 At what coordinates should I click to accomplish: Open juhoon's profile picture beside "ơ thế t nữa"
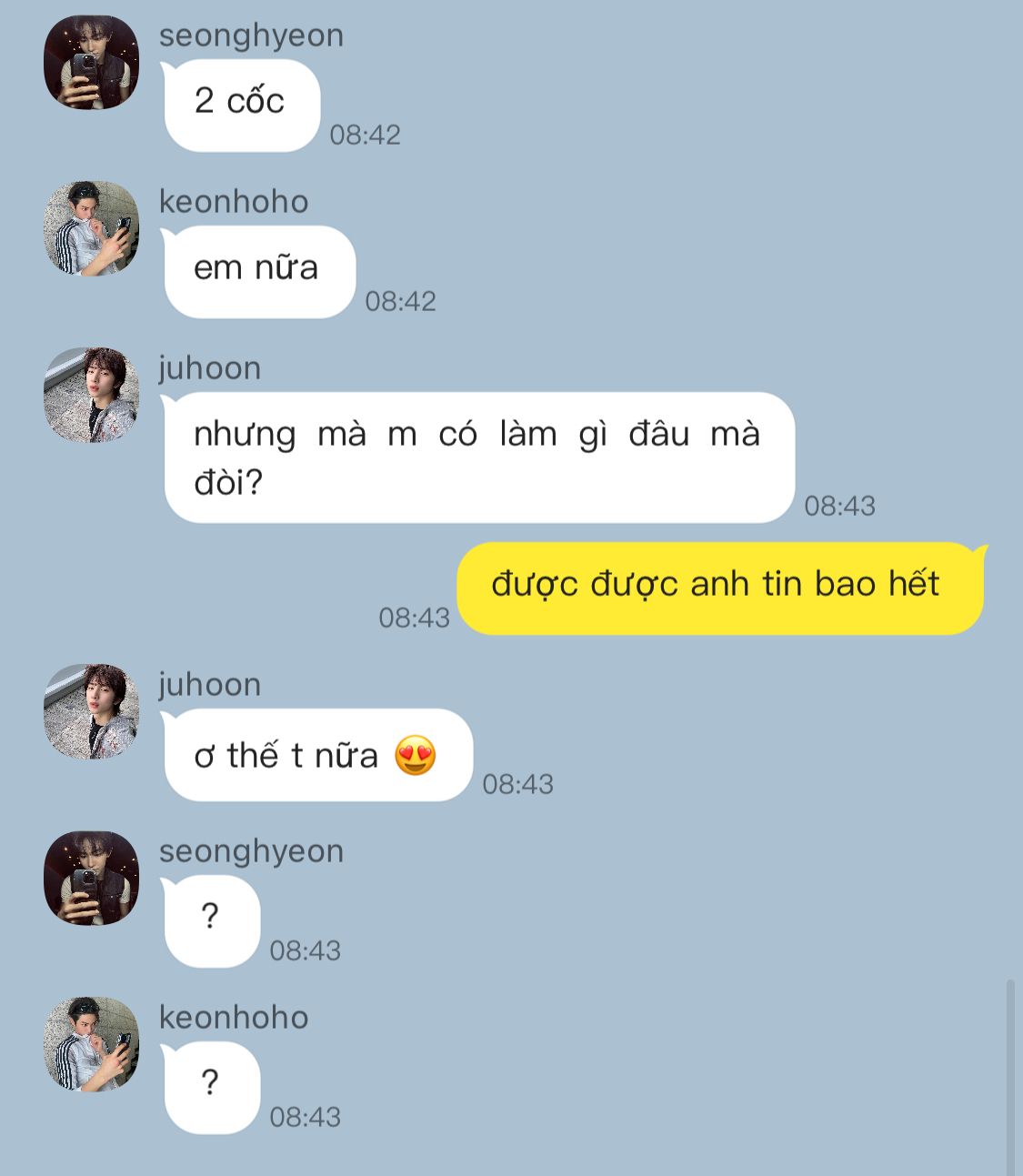[91, 712]
